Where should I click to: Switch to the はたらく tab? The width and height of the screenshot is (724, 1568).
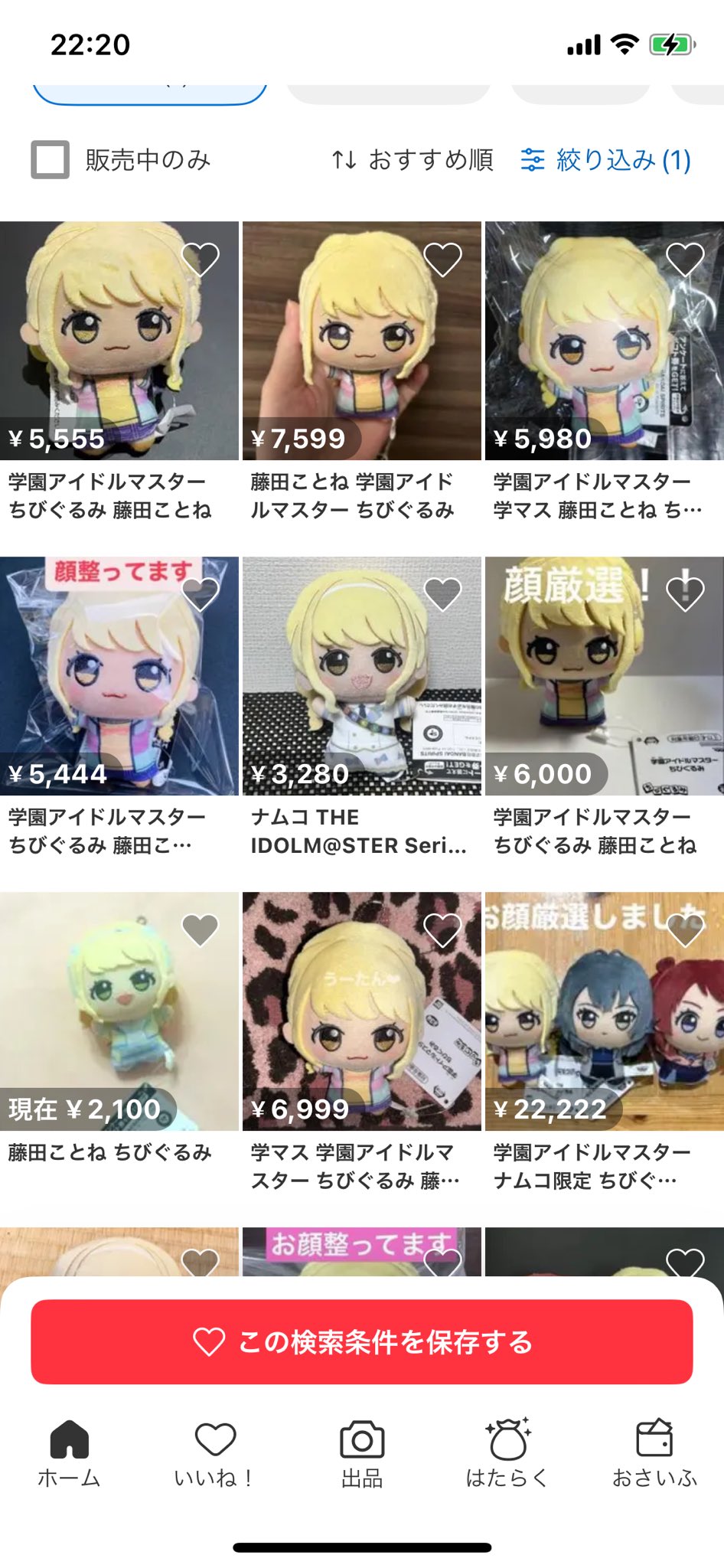[x=507, y=1454]
